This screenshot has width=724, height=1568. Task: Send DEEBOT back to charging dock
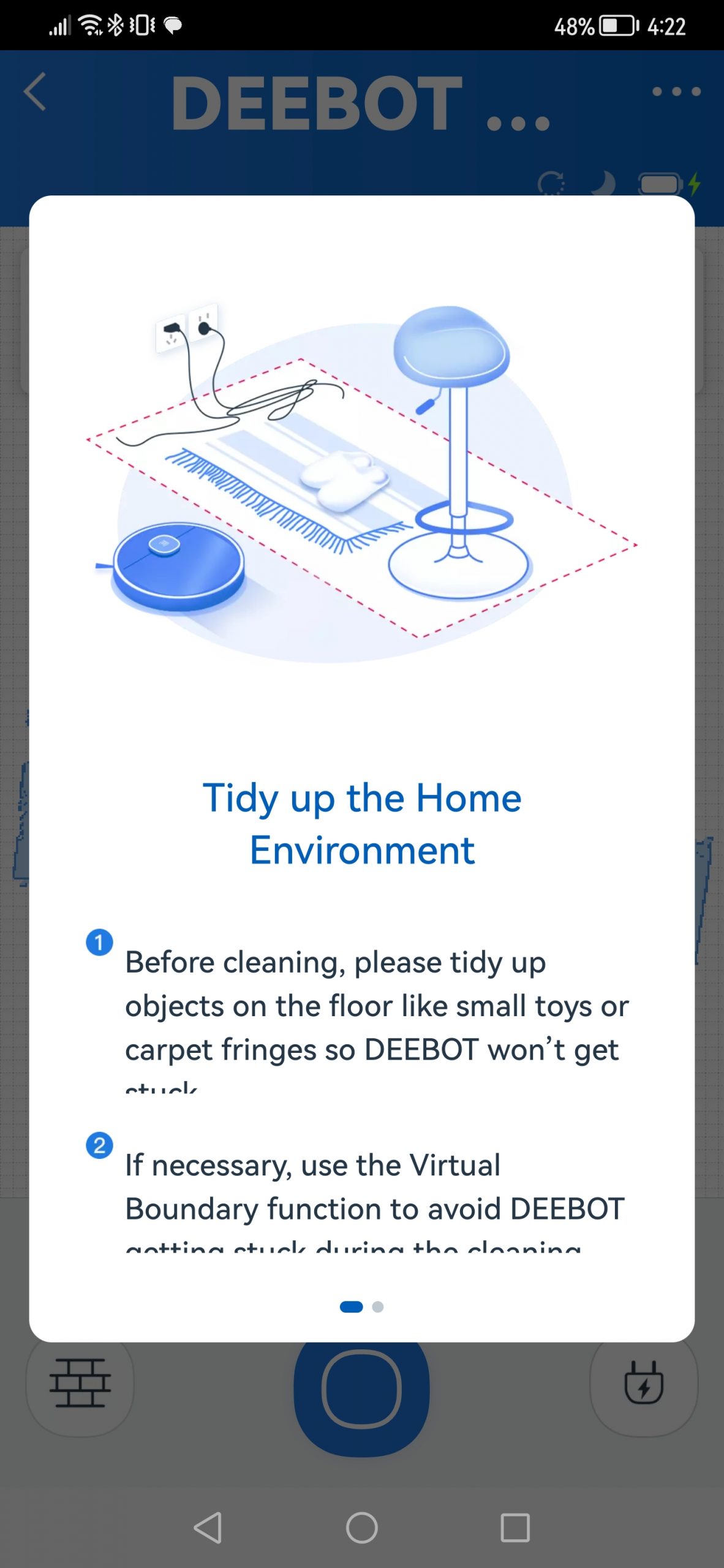[x=643, y=1383]
